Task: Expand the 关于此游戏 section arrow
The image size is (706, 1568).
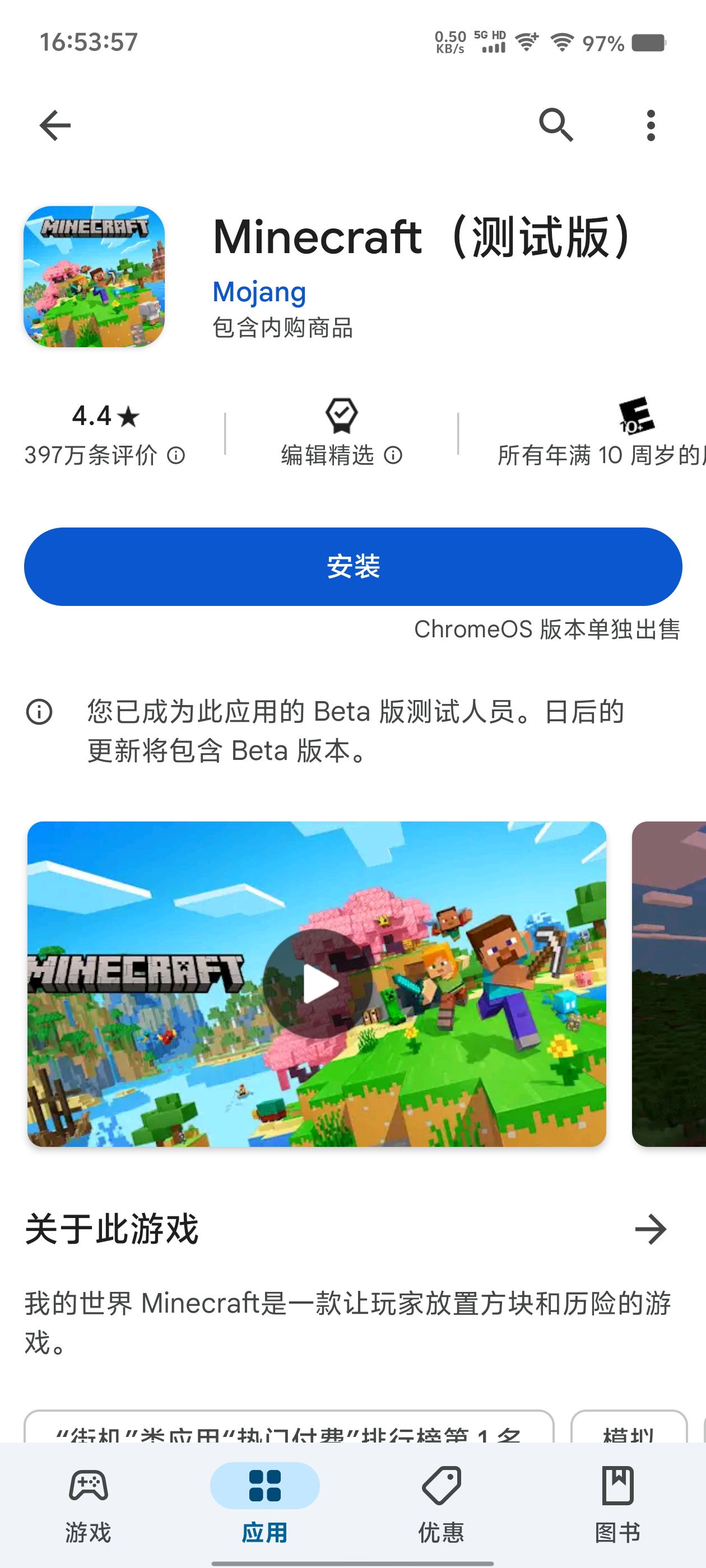Action: pyautogui.click(x=651, y=1229)
